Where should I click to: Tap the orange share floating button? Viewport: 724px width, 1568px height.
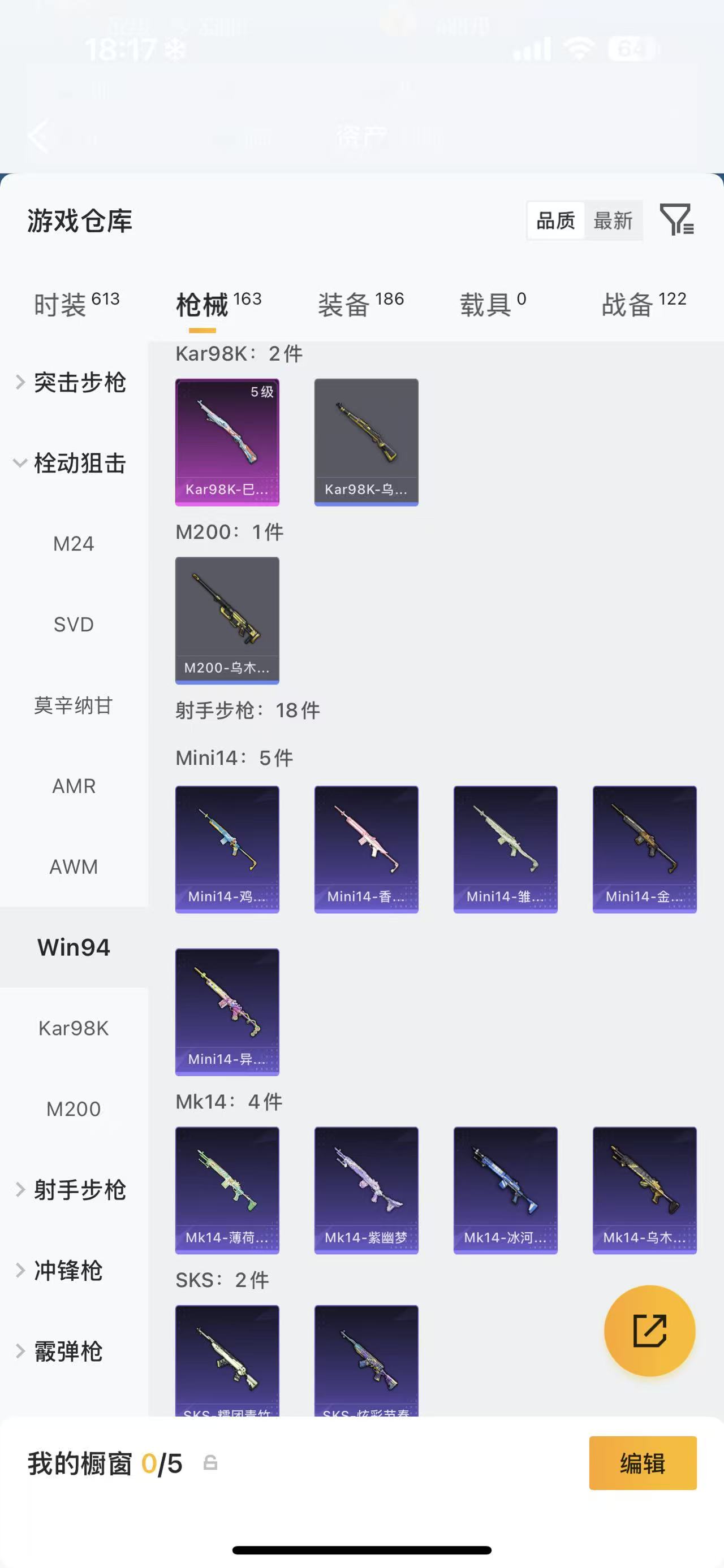coord(649,1330)
